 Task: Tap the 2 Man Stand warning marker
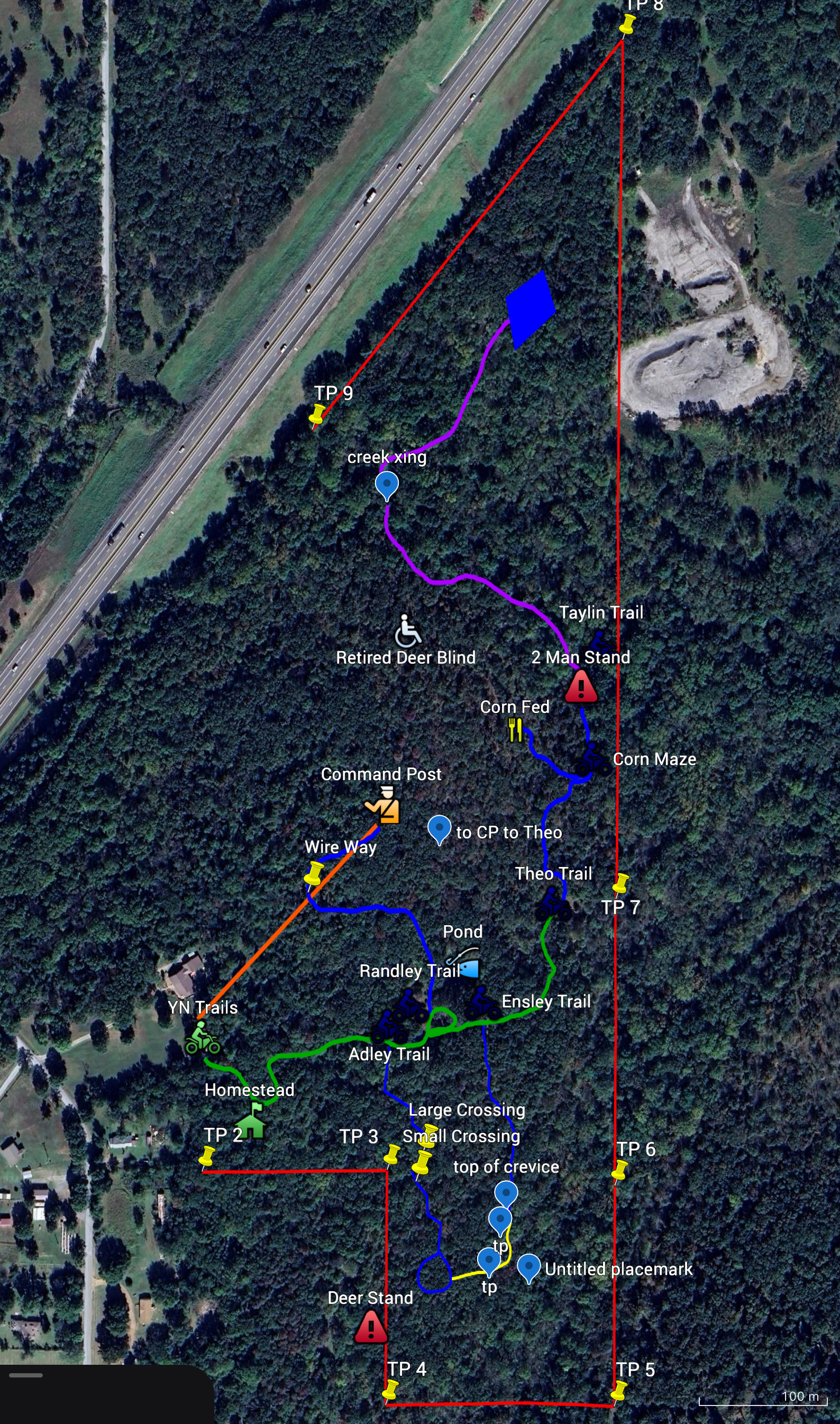581,687
